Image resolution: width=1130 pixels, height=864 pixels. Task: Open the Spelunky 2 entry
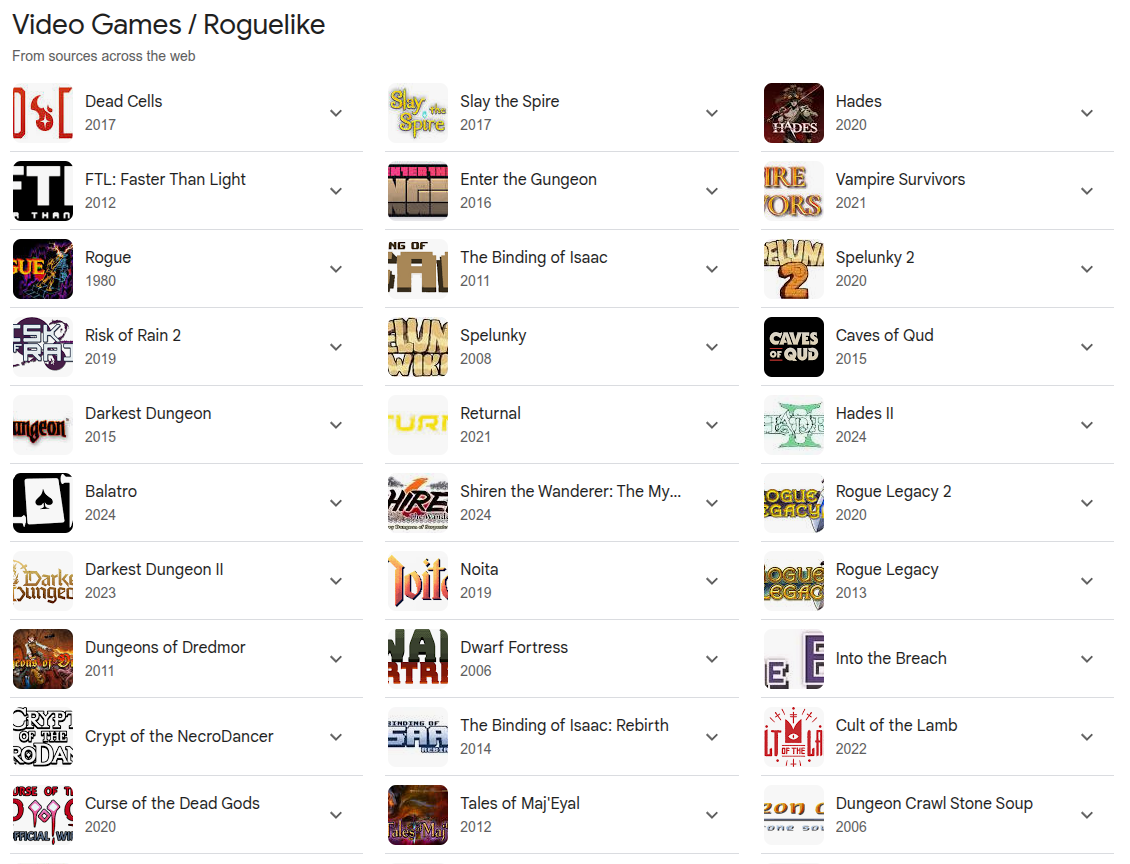(937, 269)
